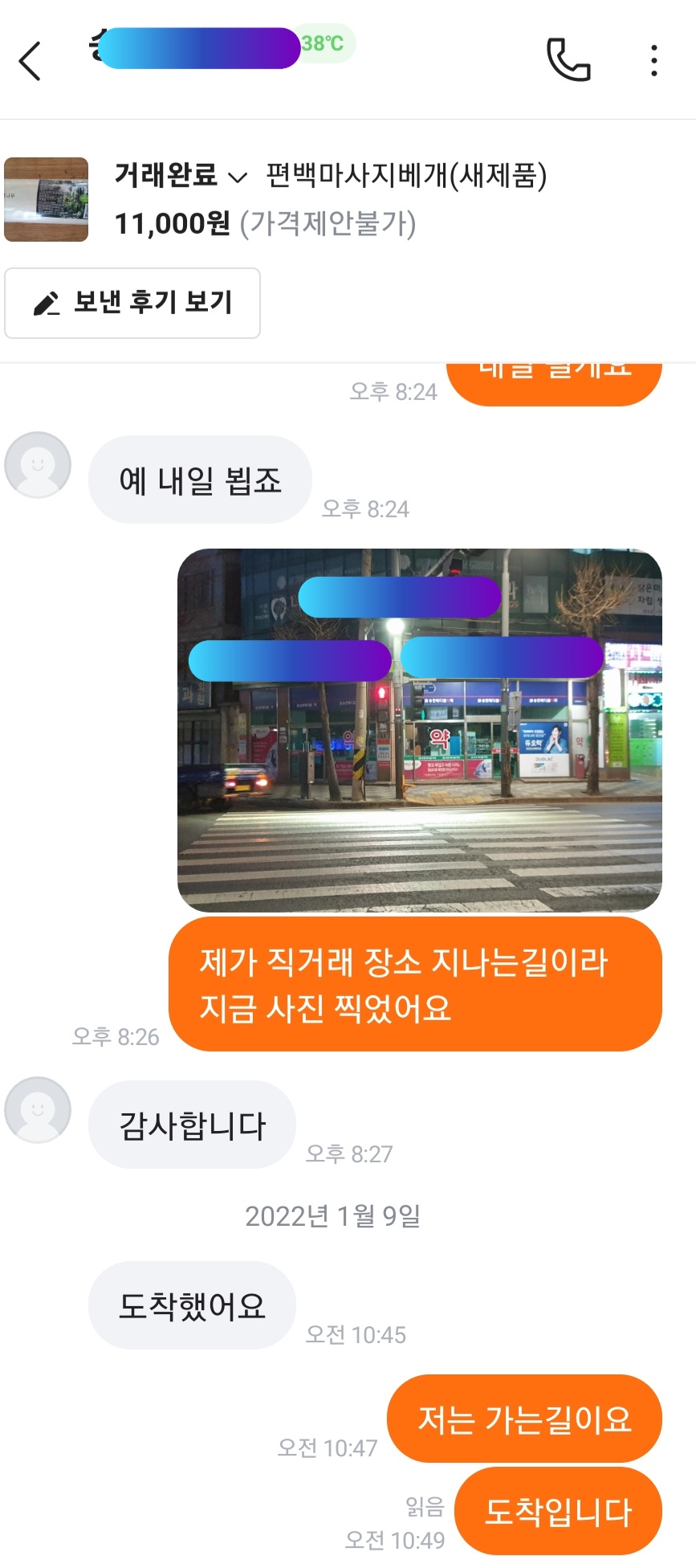Open the 편백마사지베개 product thumbnail
The height and width of the screenshot is (1568, 696).
[x=47, y=200]
